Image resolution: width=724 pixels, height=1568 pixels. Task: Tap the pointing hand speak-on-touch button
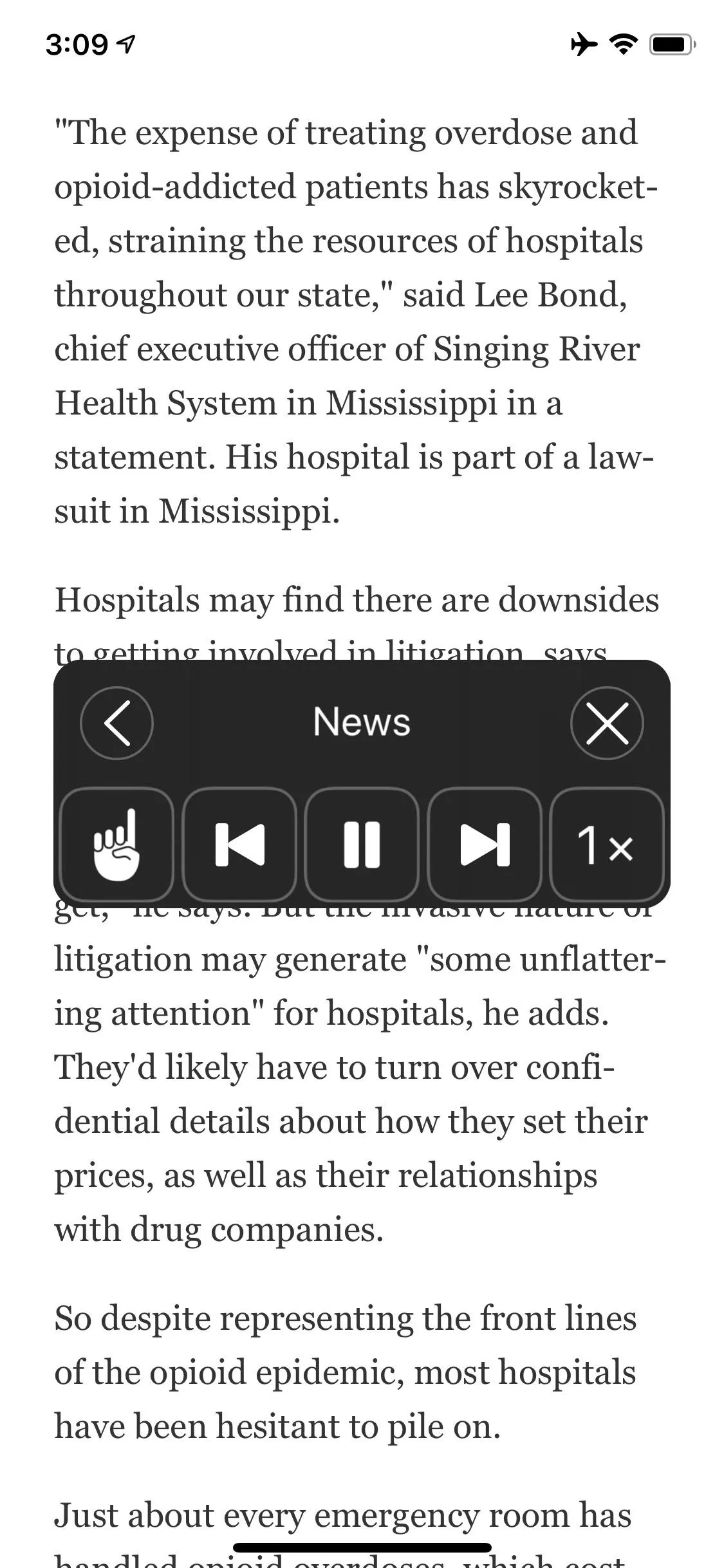click(116, 845)
